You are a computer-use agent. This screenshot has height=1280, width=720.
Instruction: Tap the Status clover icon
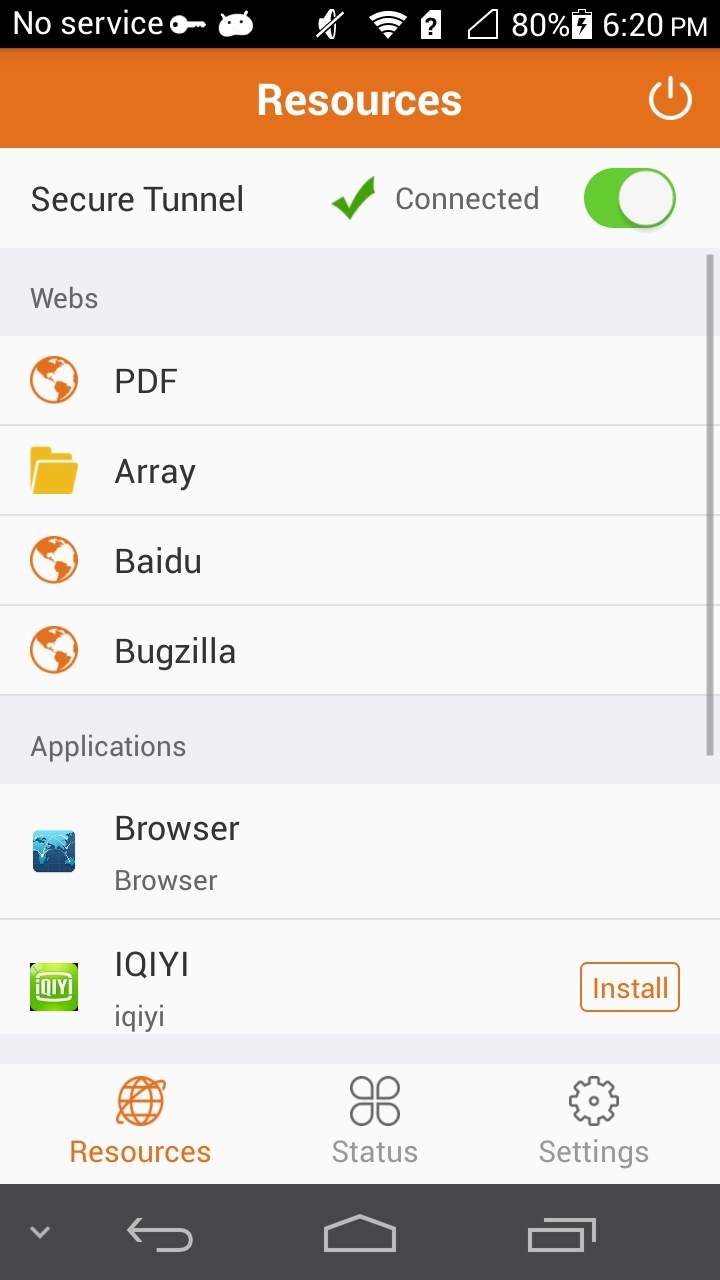tap(374, 1098)
